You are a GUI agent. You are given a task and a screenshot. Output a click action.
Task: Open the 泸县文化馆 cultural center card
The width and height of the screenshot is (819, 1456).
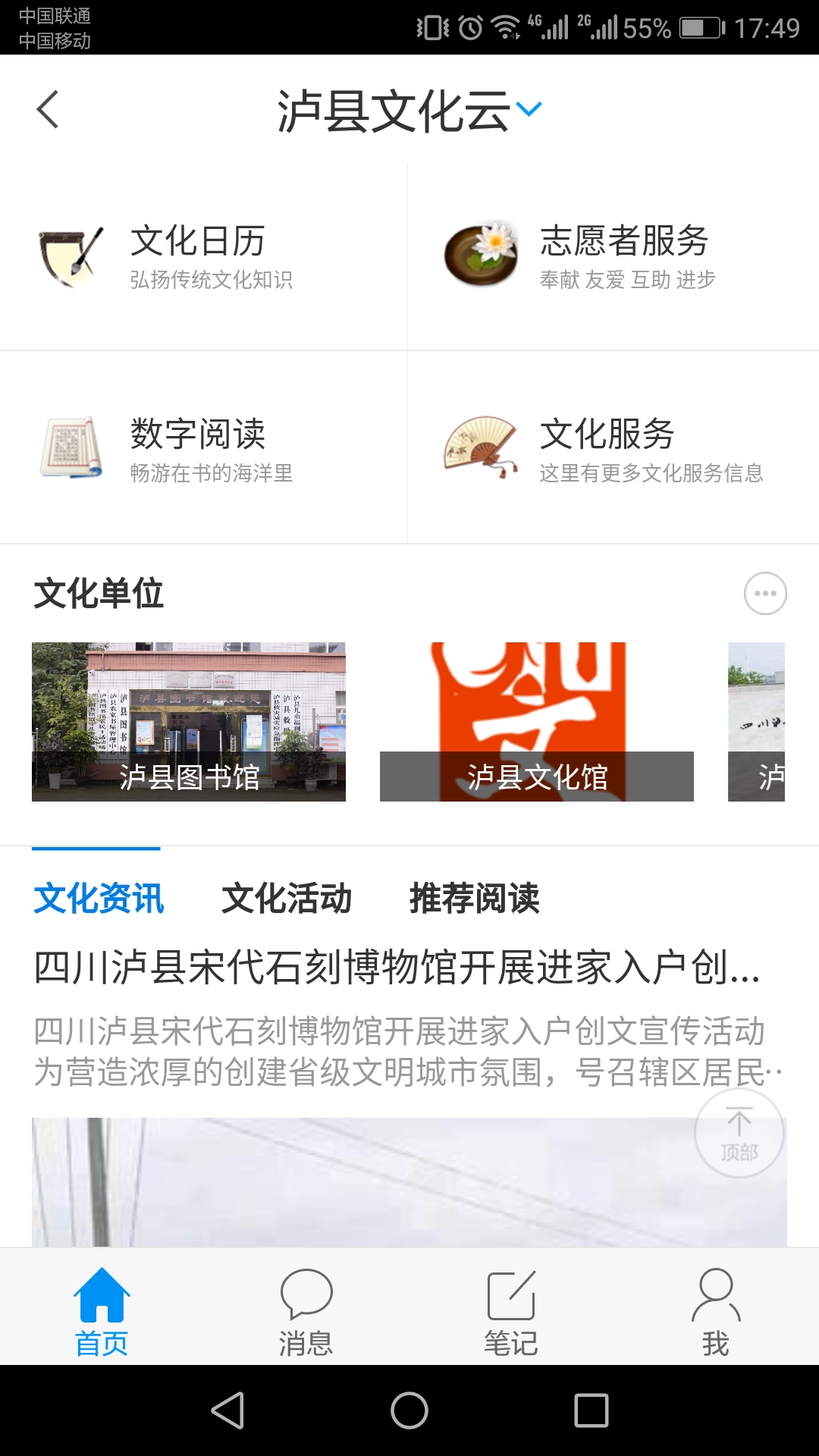coord(536,721)
